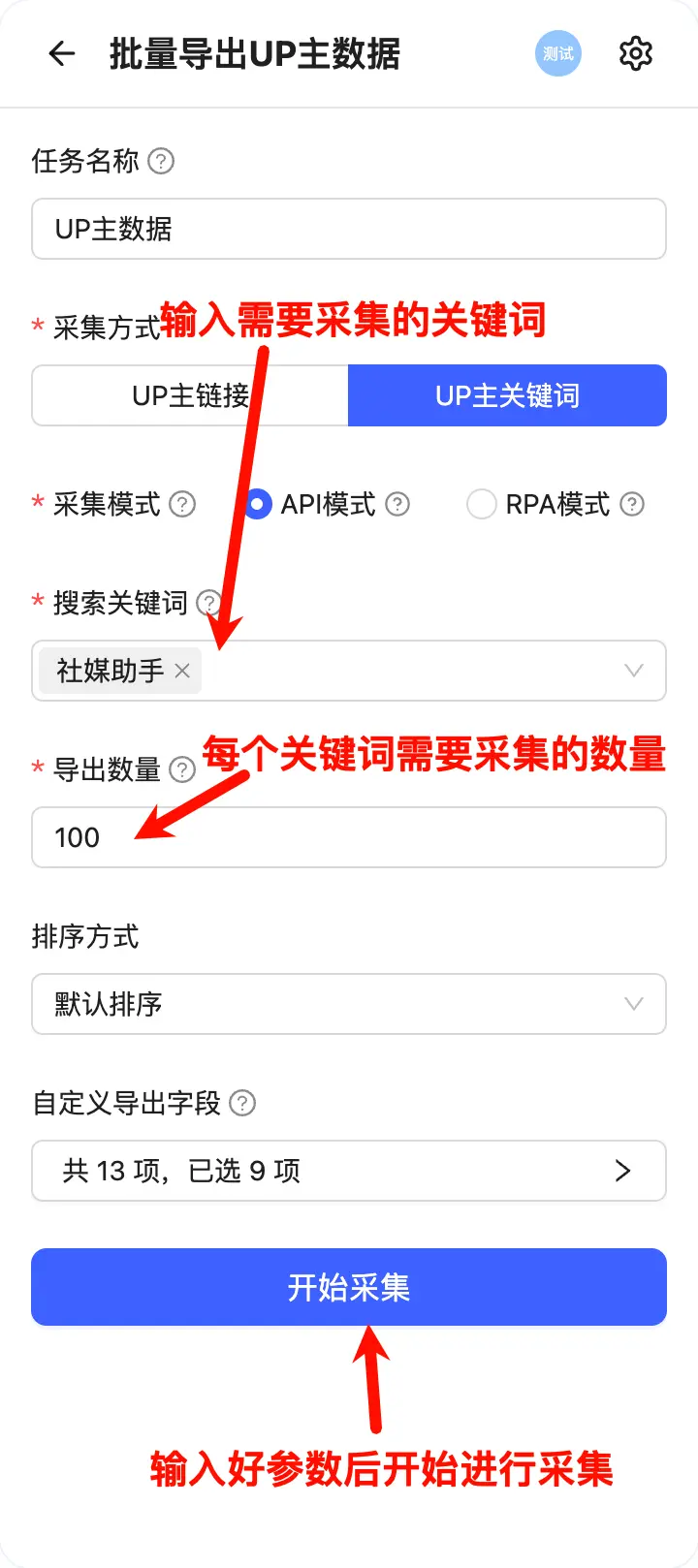Open the settings gear icon
698x1568 pixels.
click(636, 53)
